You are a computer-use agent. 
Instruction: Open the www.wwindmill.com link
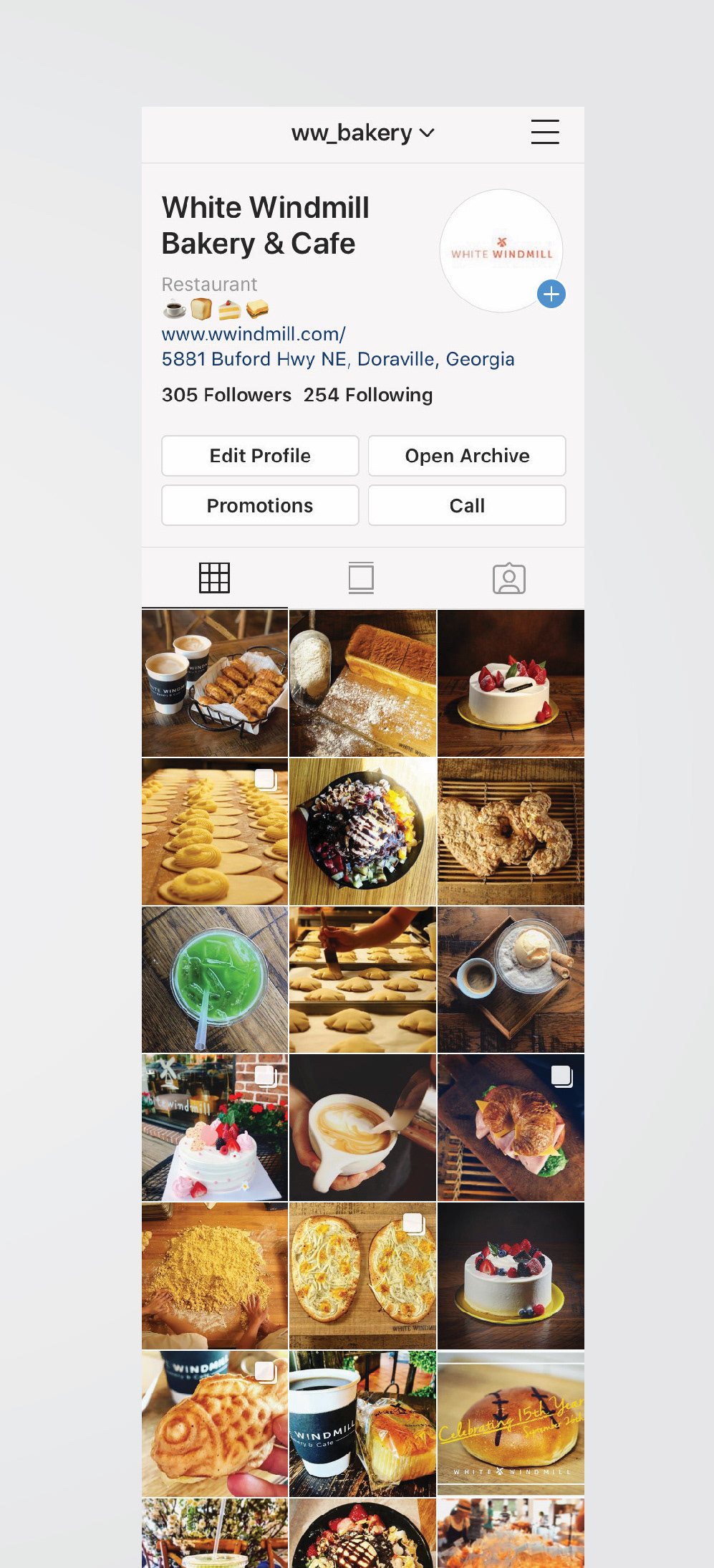click(x=254, y=334)
